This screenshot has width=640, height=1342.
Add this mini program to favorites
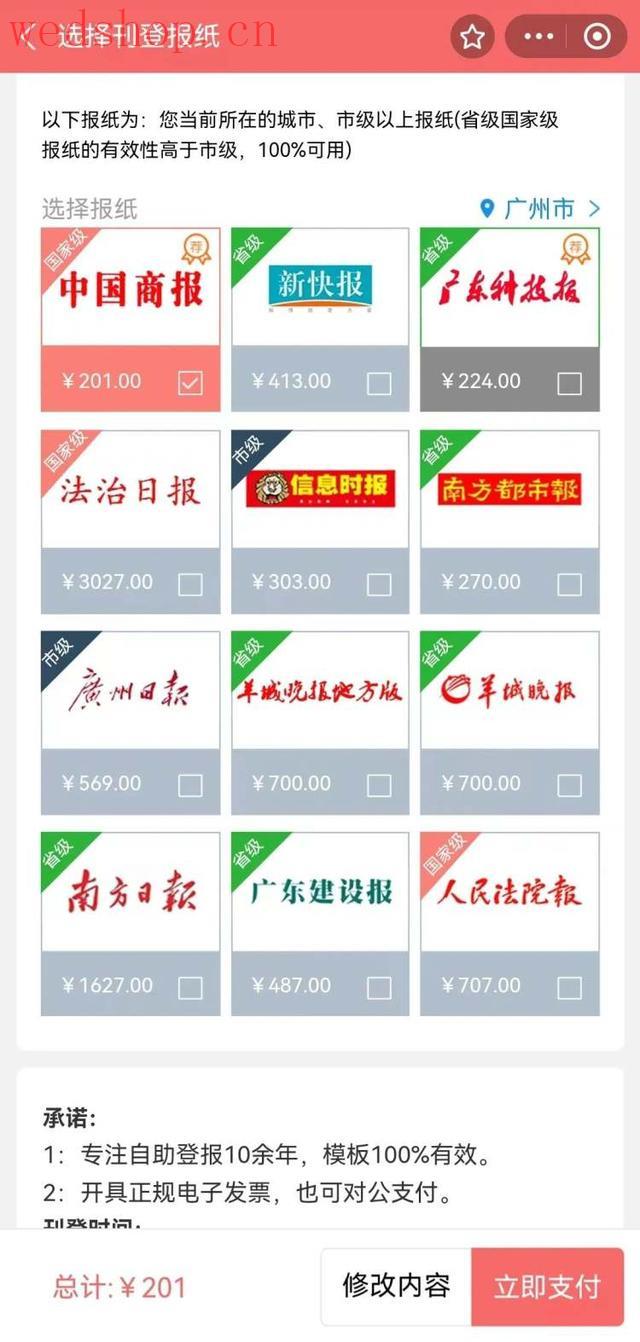point(472,37)
